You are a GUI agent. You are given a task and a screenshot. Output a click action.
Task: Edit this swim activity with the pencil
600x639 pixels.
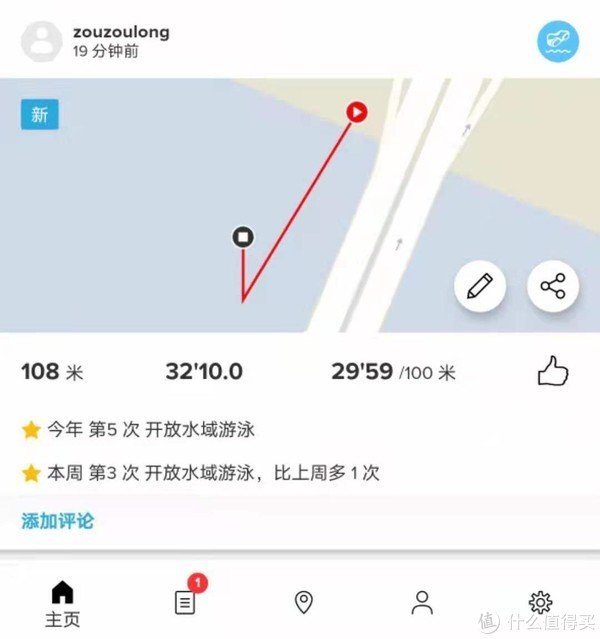(479, 287)
